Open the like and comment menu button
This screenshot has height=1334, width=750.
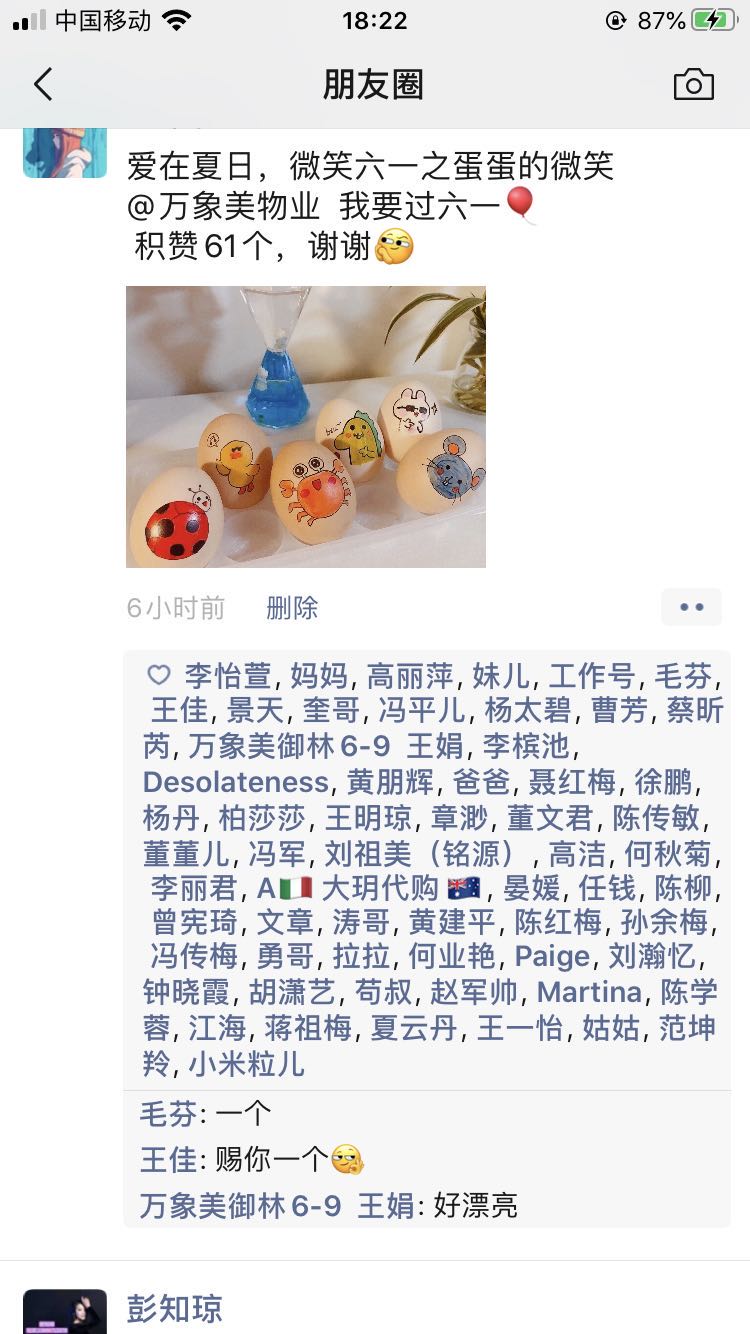pos(691,607)
